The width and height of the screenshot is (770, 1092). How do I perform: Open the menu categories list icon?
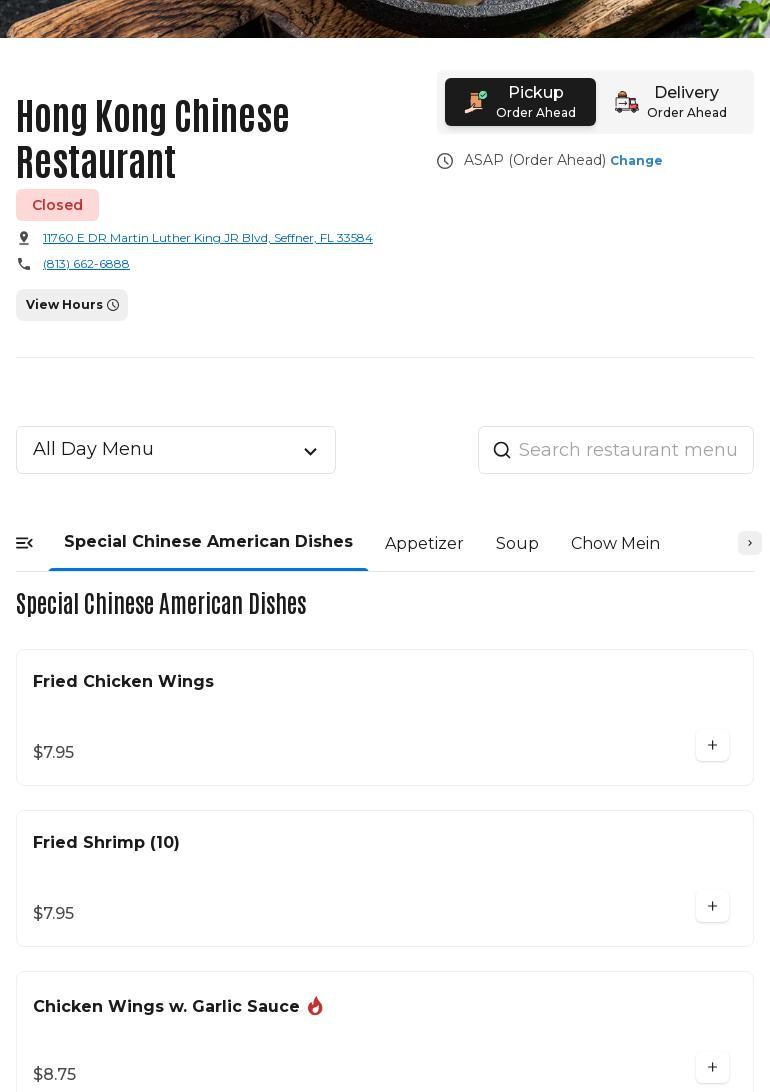[25, 543]
